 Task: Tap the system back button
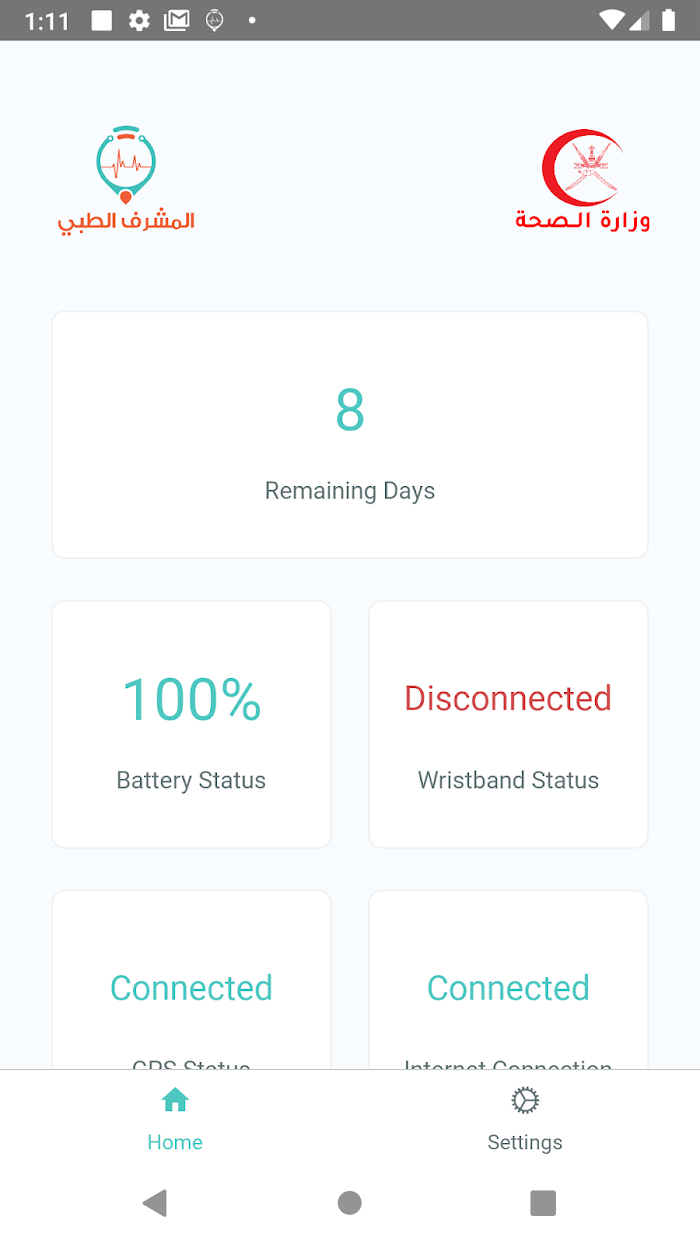[x=155, y=1203]
